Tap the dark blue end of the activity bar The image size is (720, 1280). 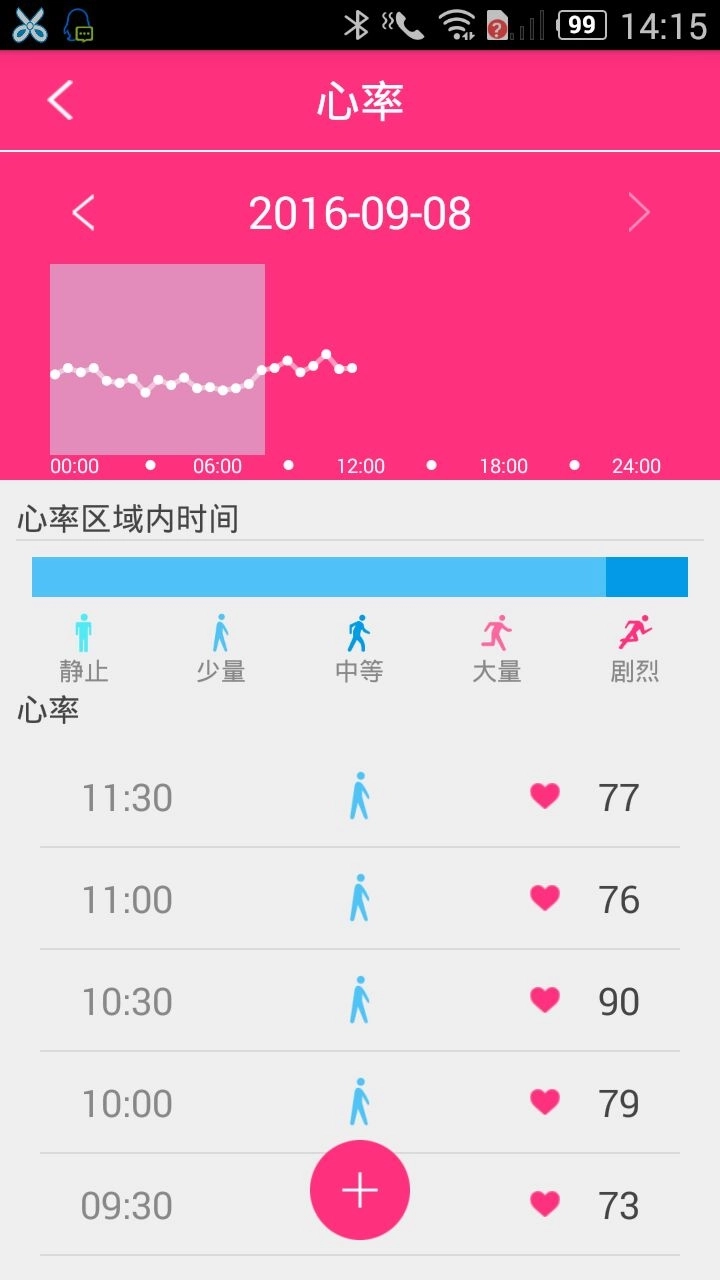tap(647, 576)
